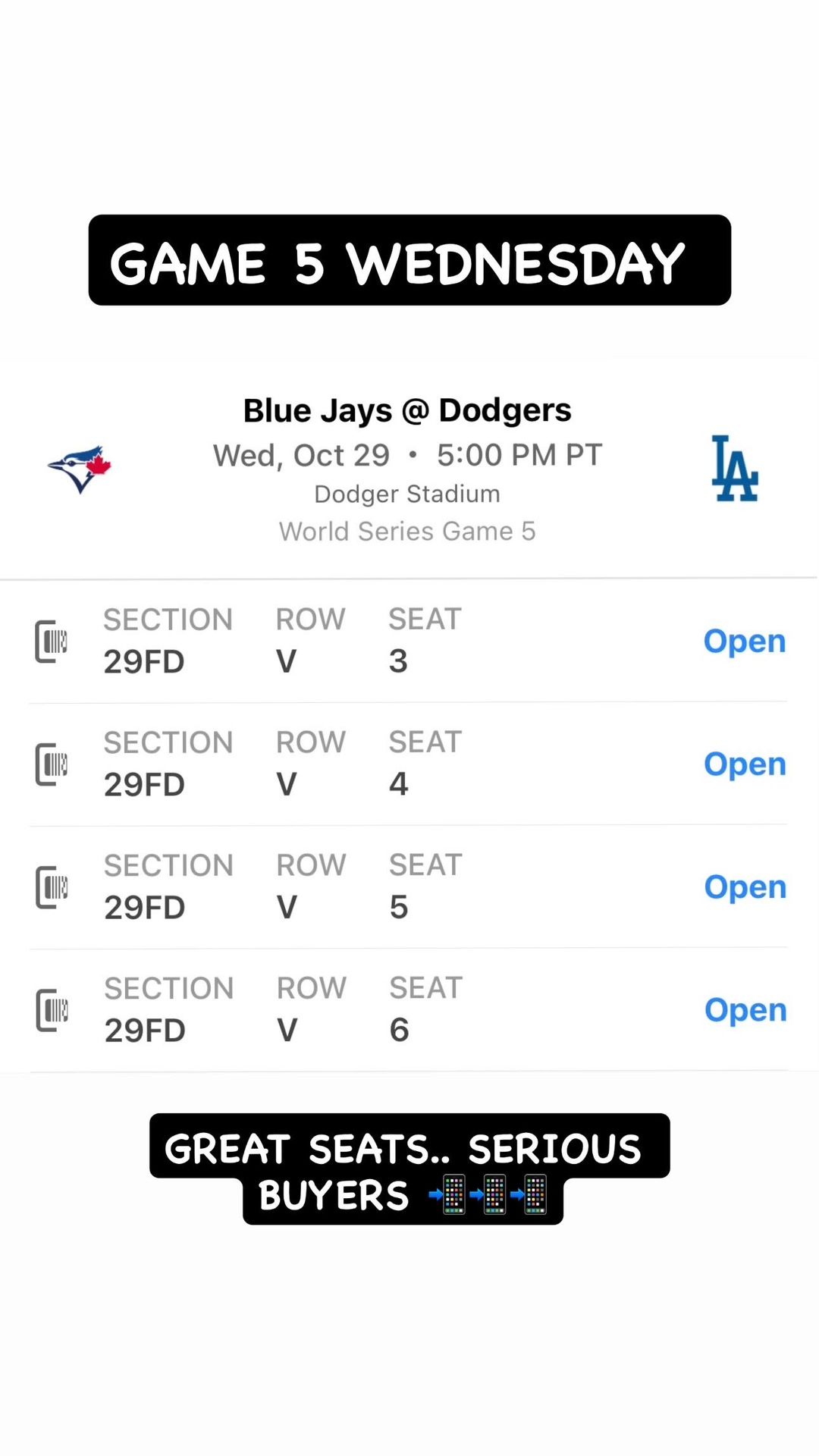Select the Seat 4 Open link

(x=744, y=764)
